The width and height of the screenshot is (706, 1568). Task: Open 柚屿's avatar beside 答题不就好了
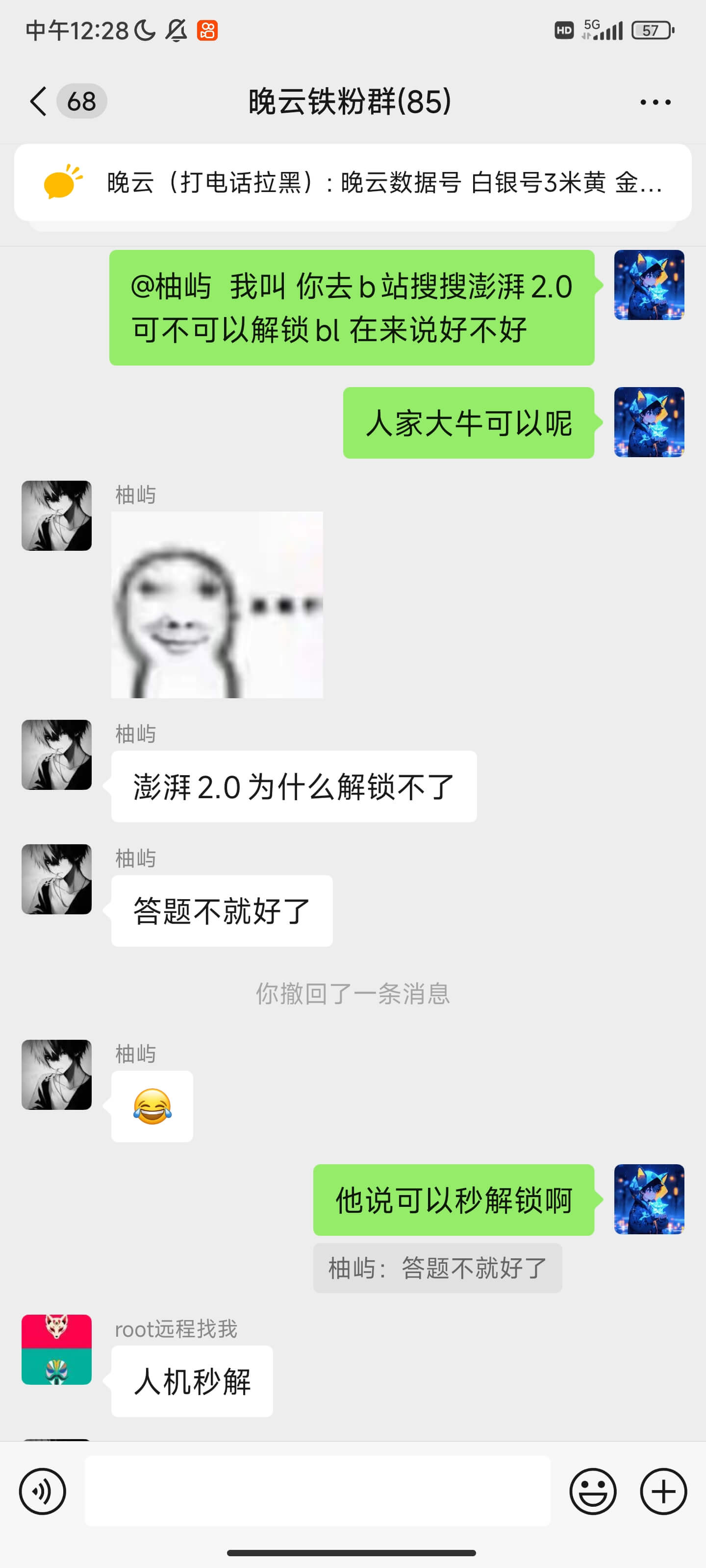[x=57, y=879]
